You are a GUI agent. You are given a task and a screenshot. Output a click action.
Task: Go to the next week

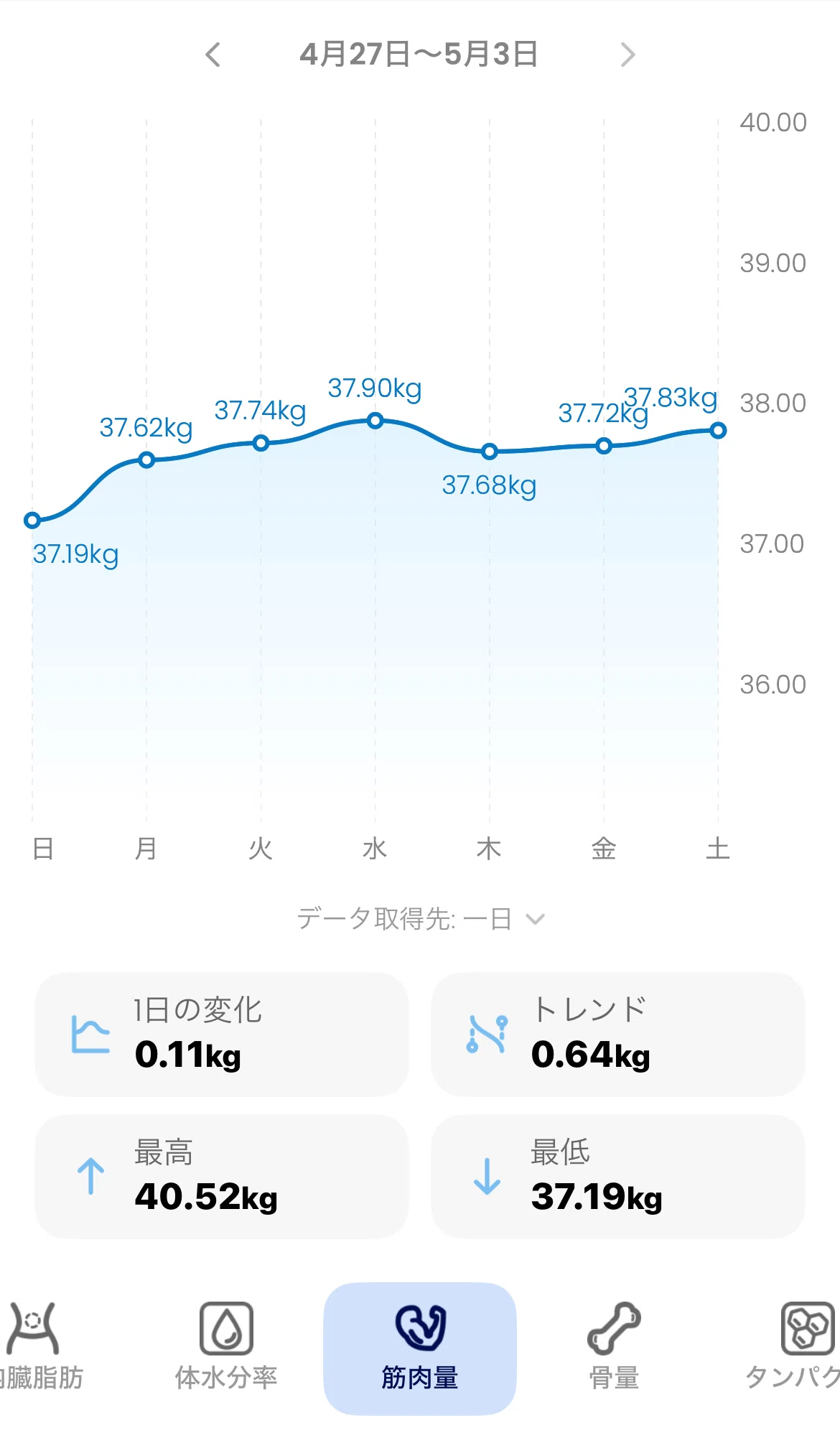[x=627, y=55]
